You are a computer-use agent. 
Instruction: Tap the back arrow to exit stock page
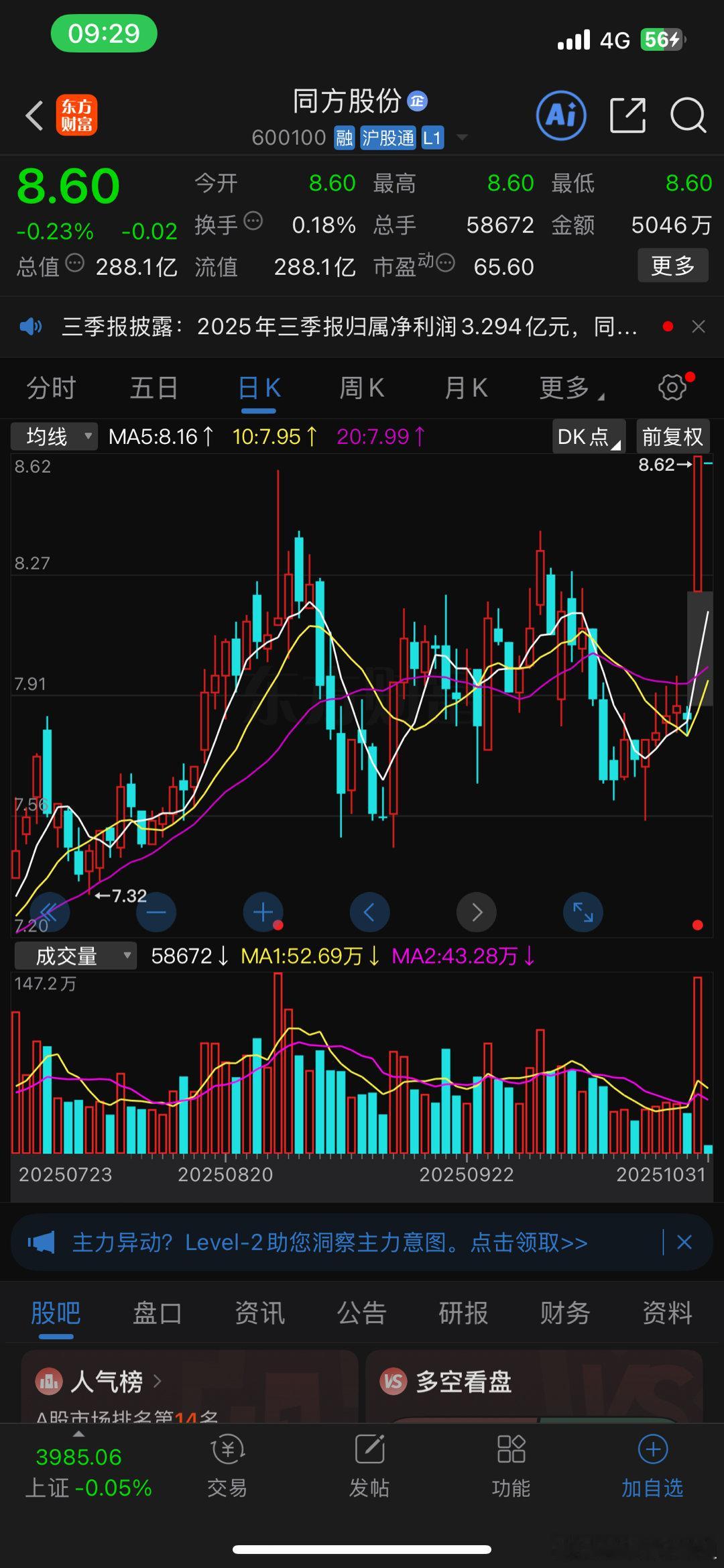[x=34, y=115]
